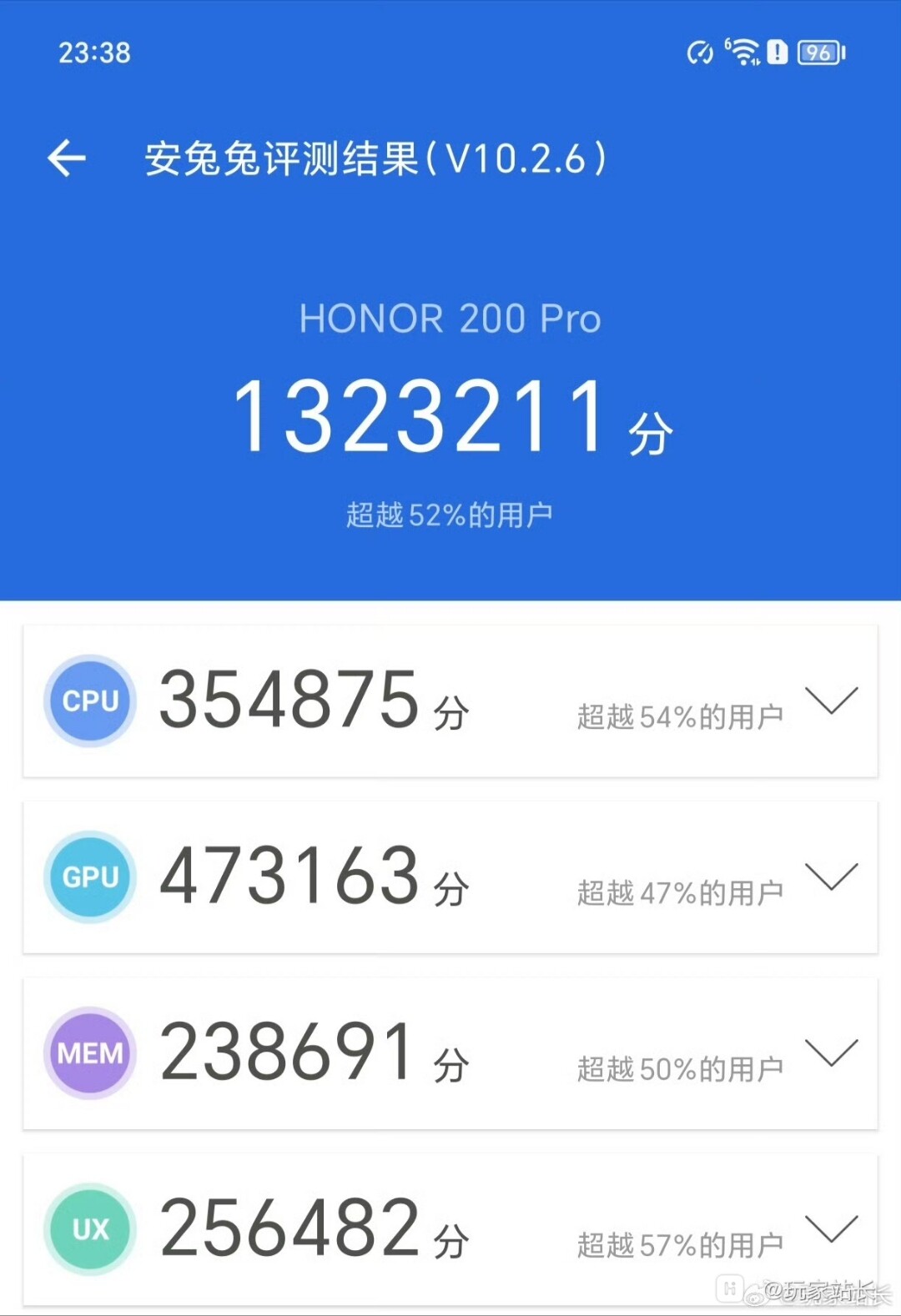
Task: Tap the notification warning icon
Action: (777, 53)
